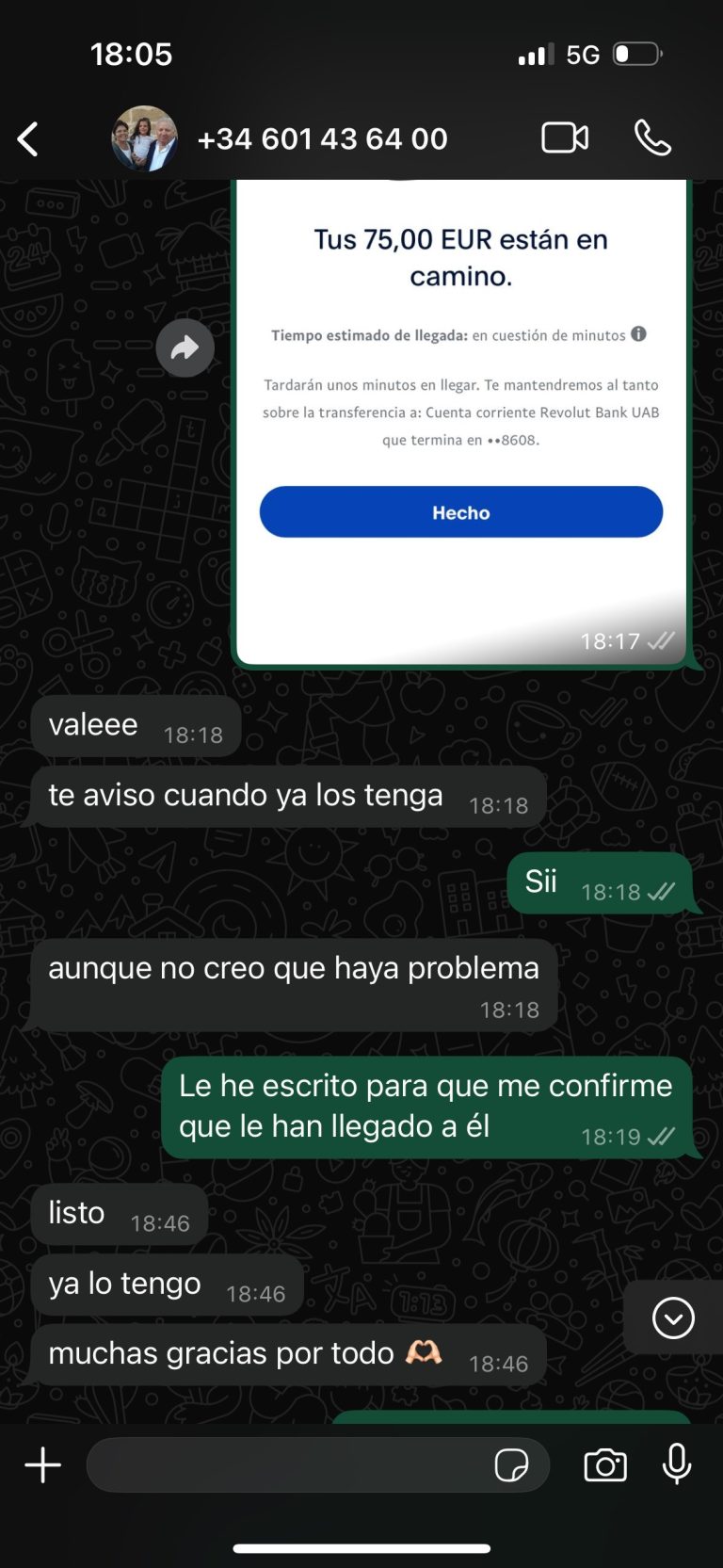
Task: Open the camera
Action: [x=605, y=1465]
